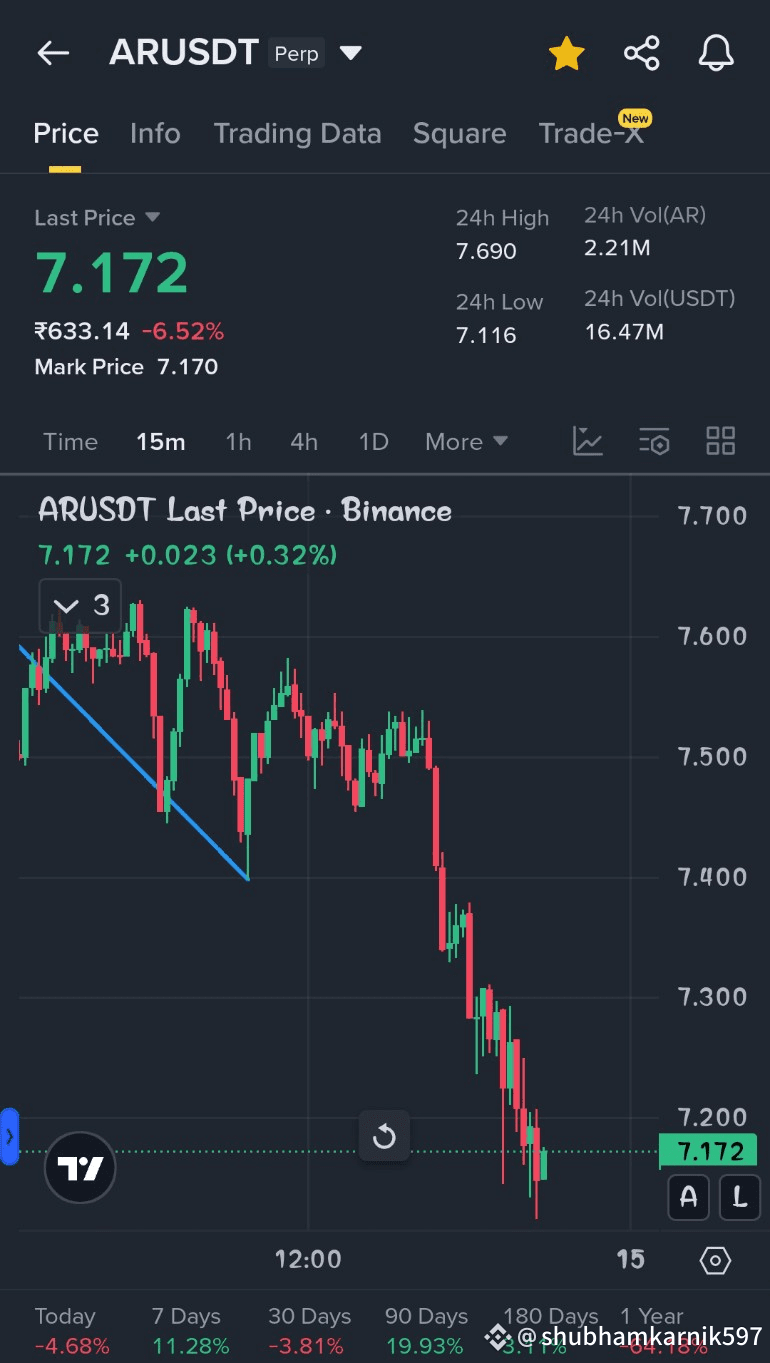Open the ARUSDT Perp pair dropdown
Screen dimensions: 770x1363
[x=351, y=53]
